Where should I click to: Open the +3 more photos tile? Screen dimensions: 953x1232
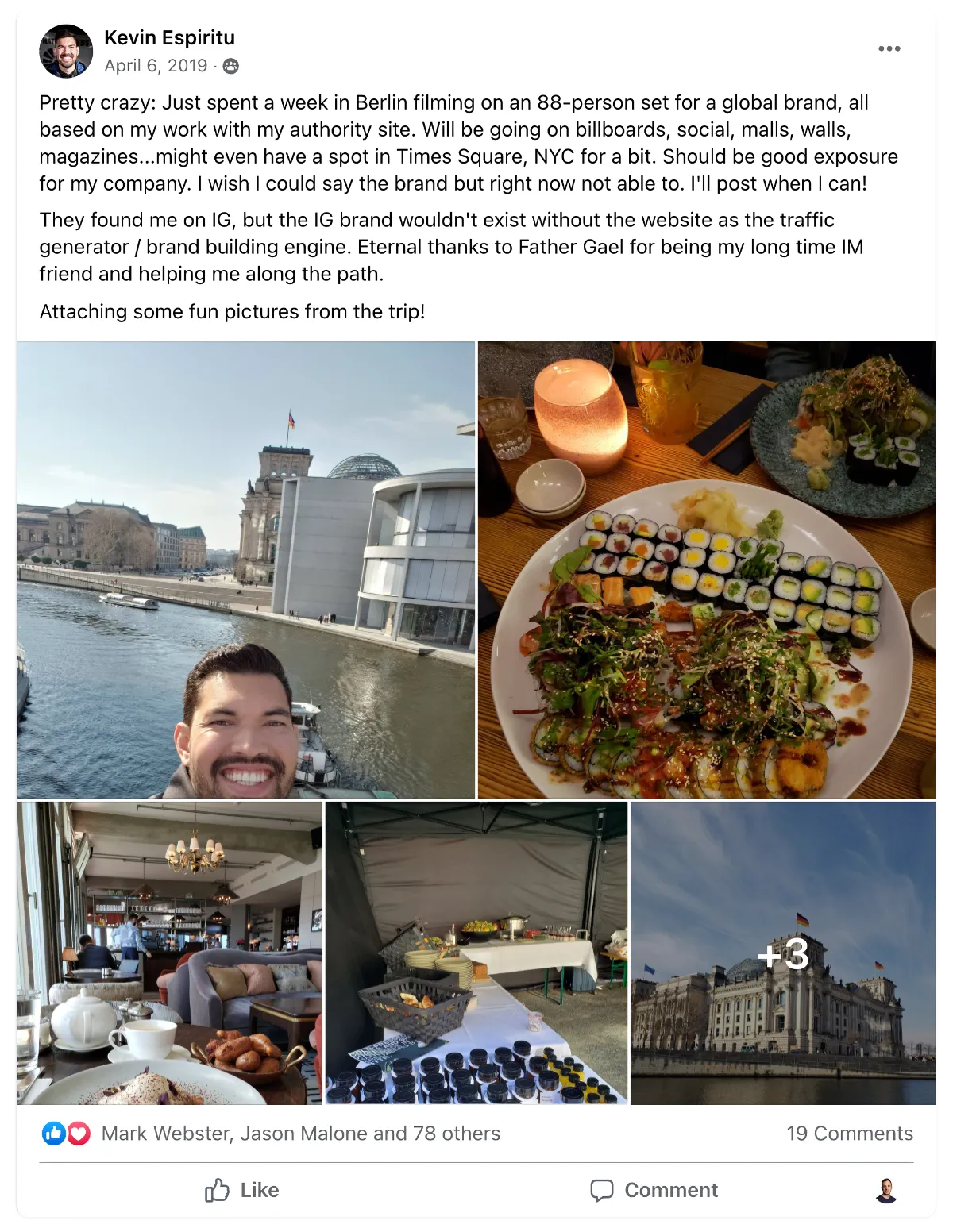point(782,953)
